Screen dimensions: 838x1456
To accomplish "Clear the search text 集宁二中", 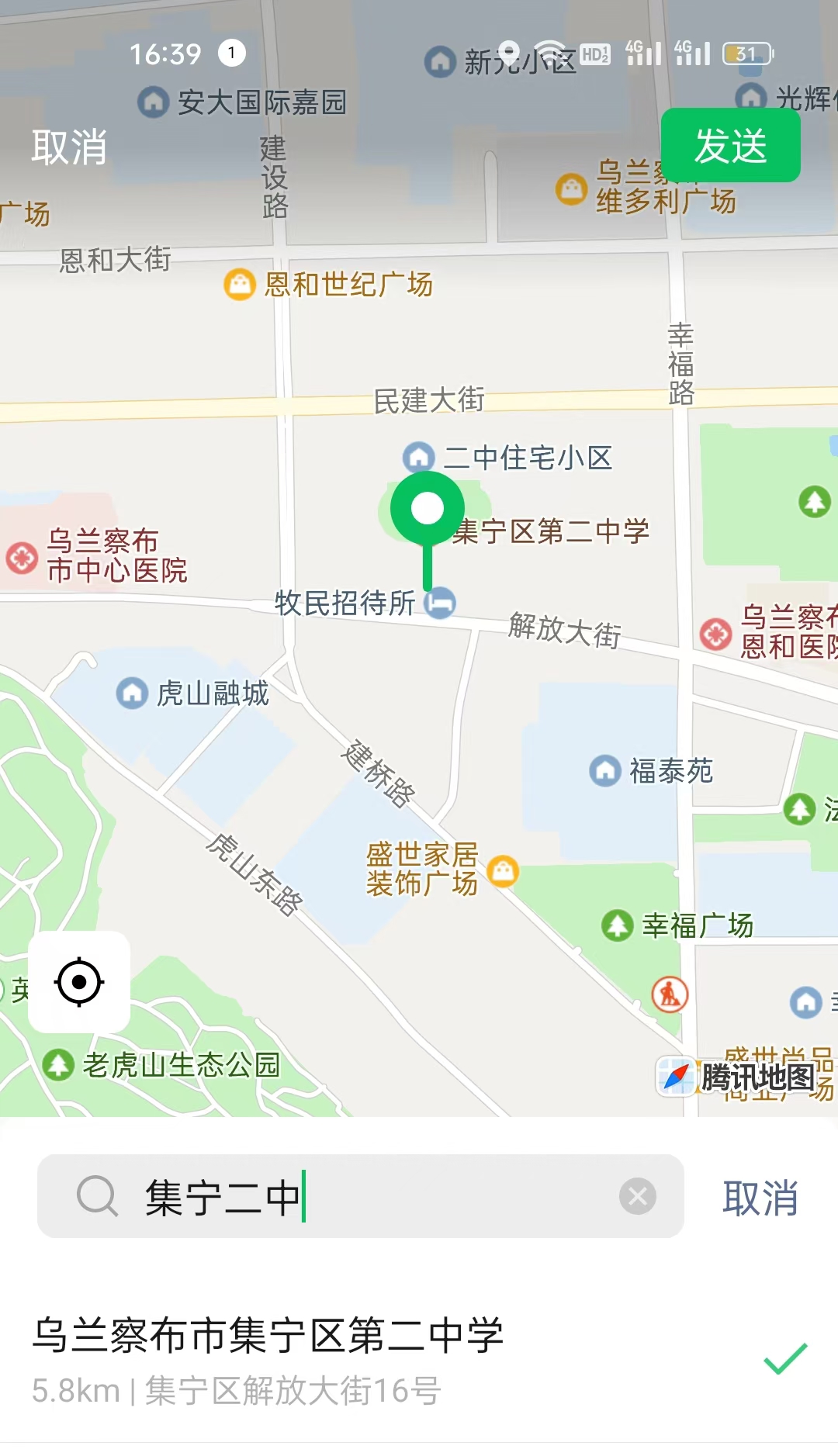I will coord(638,1196).
